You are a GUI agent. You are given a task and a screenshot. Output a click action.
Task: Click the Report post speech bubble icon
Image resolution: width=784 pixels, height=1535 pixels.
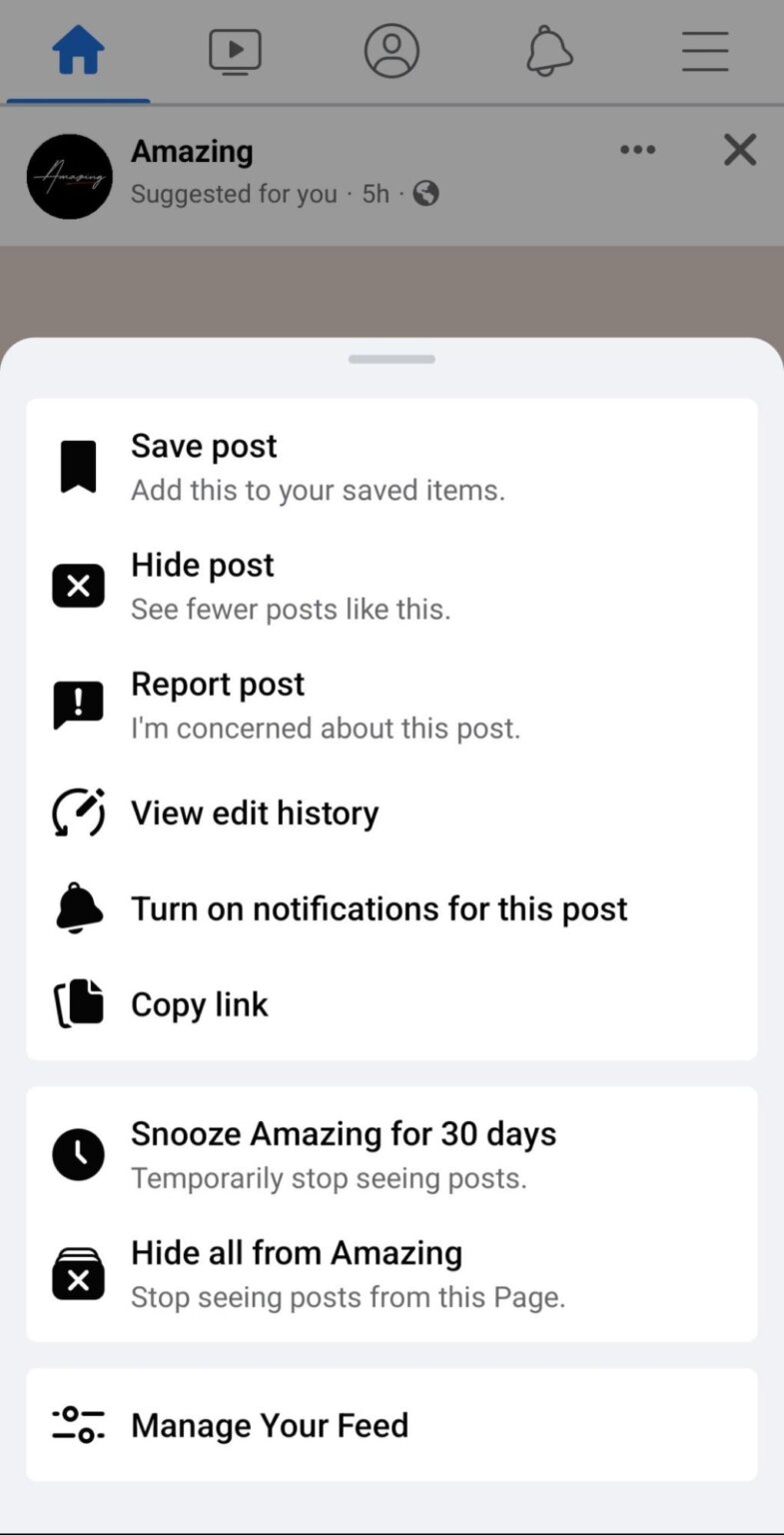(x=78, y=703)
